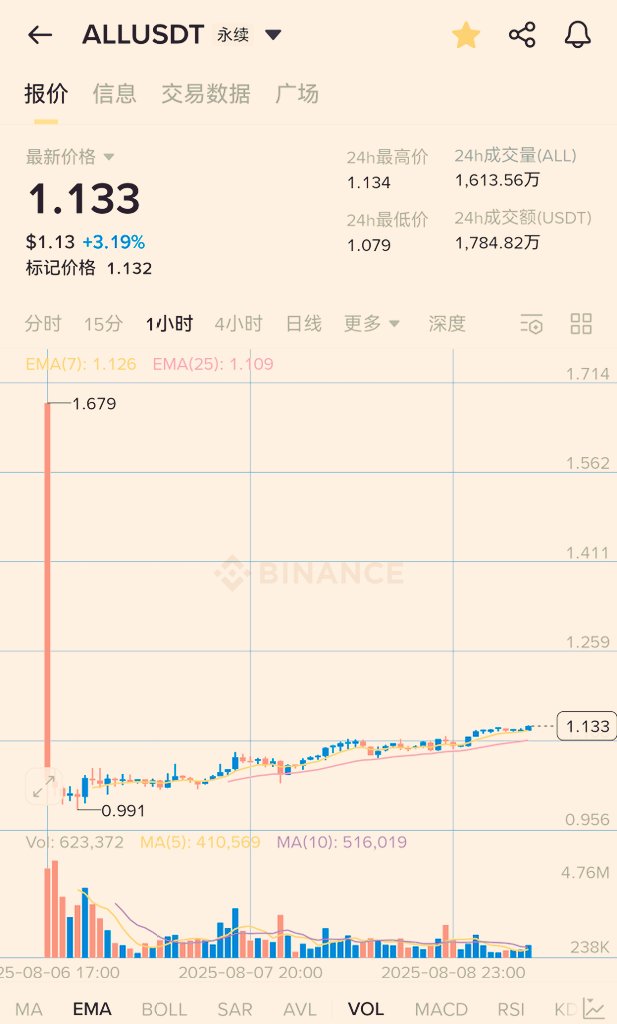This screenshot has height=1024, width=617.
Task: Toggle the favorite star
Action: (466, 35)
